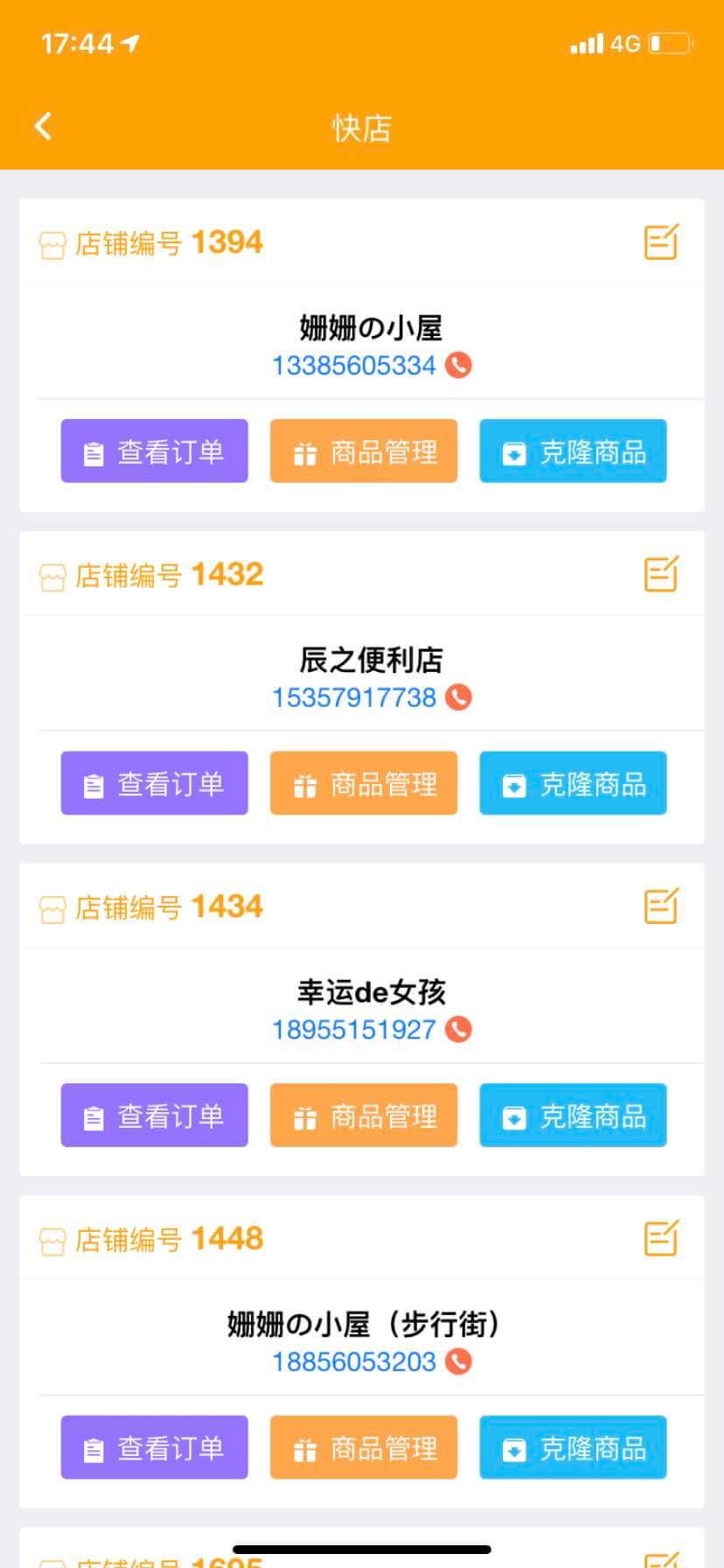Go back from the 快店 page
724x1568 pixels.
point(43,126)
